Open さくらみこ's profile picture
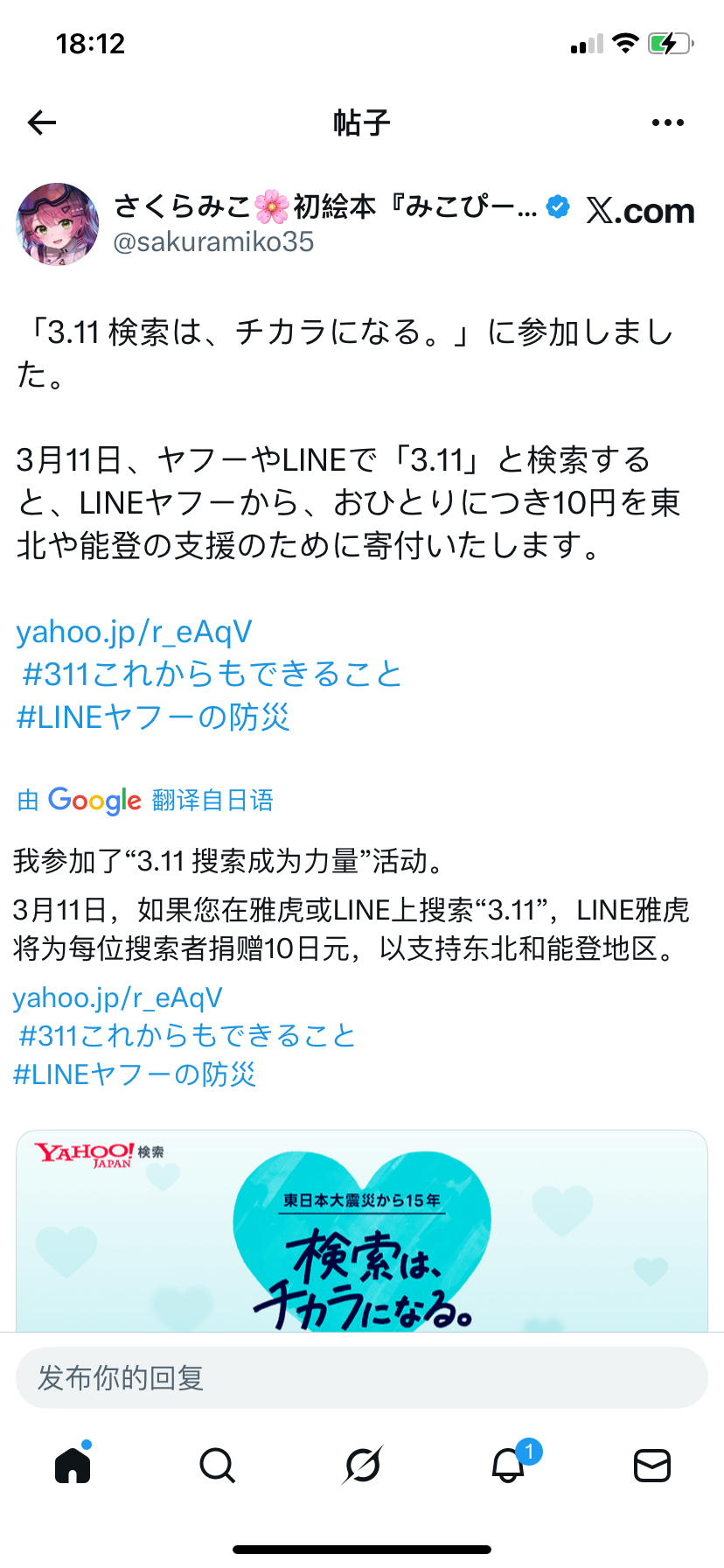The width and height of the screenshot is (724, 1568). (58, 224)
